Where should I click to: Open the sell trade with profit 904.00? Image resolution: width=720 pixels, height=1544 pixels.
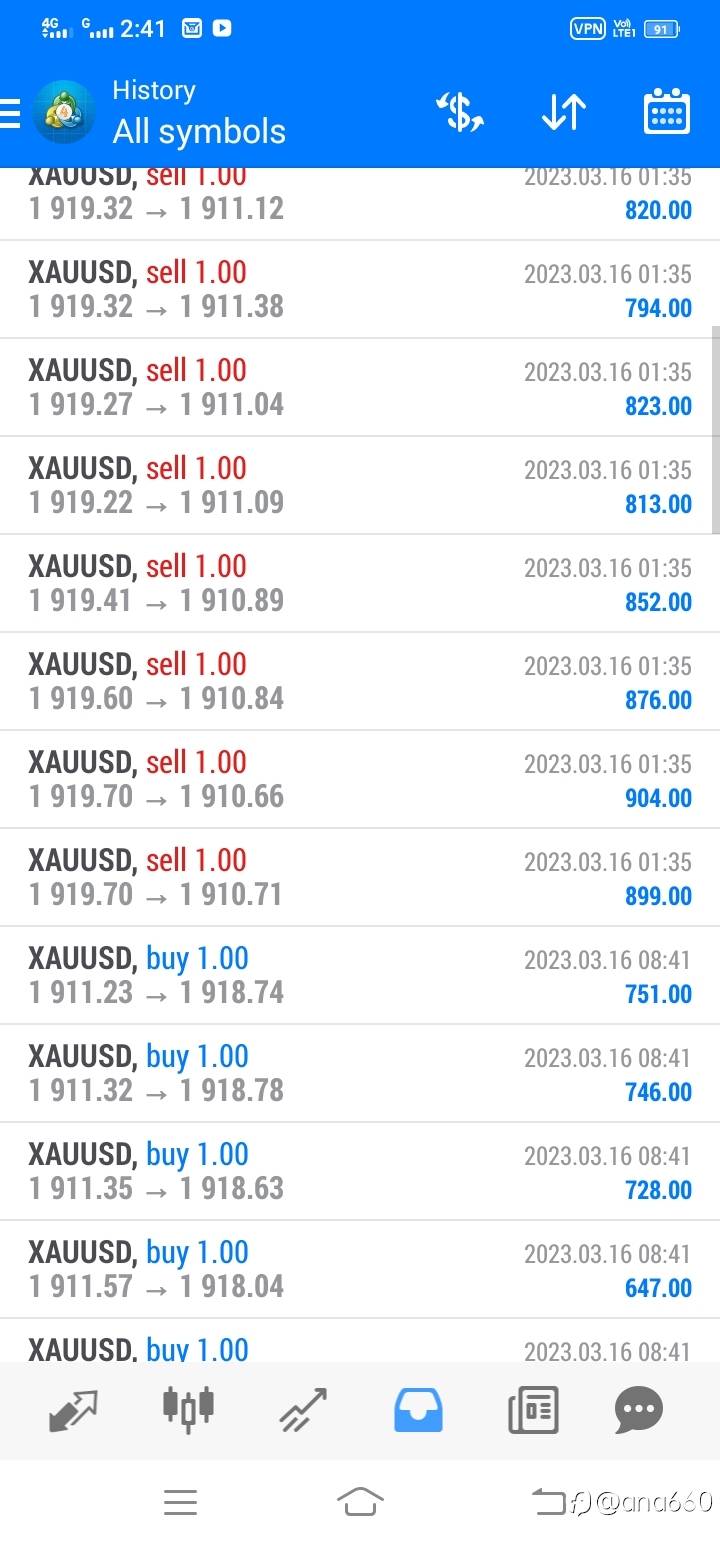pos(360,780)
